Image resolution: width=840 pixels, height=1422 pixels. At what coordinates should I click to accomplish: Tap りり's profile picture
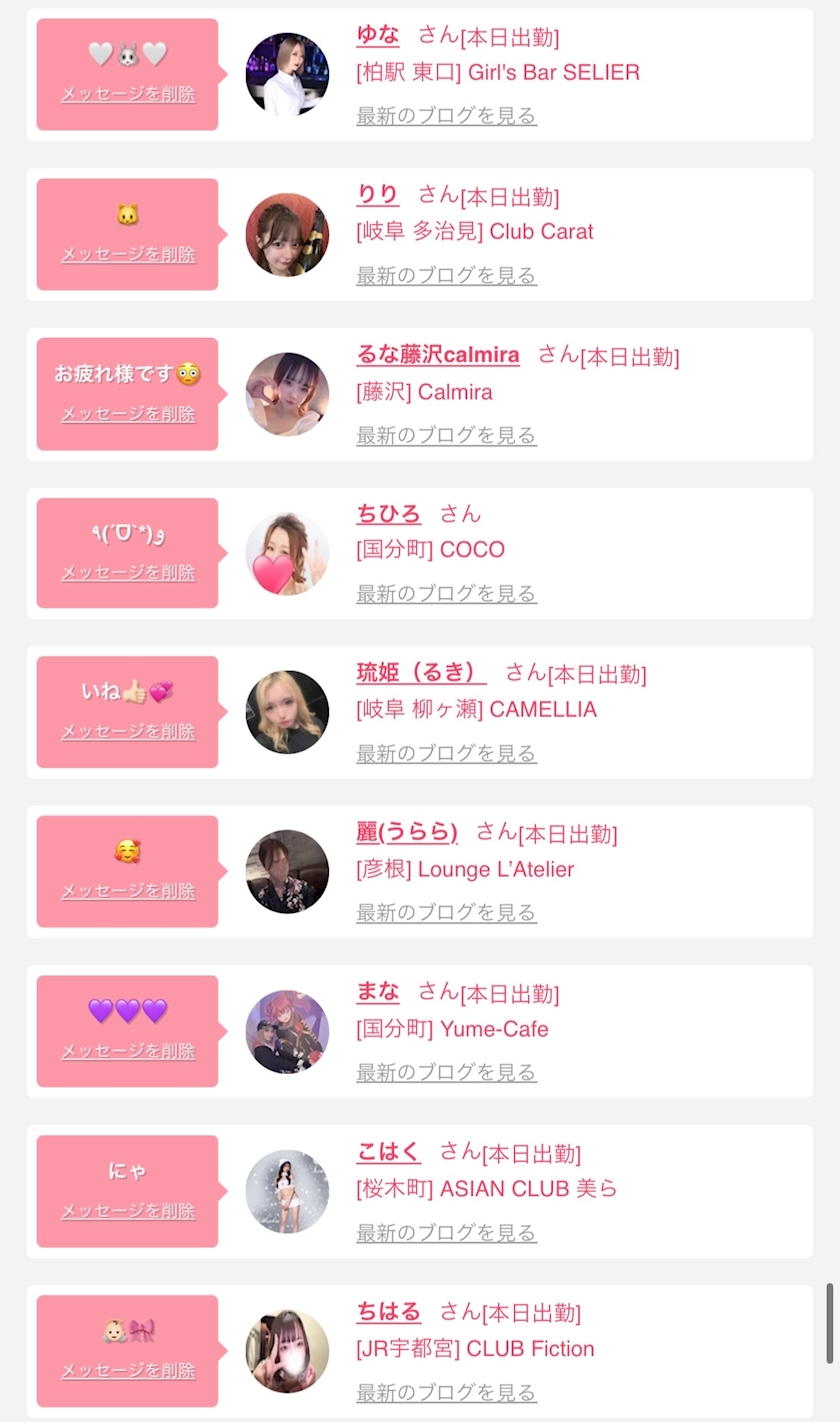(287, 234)
